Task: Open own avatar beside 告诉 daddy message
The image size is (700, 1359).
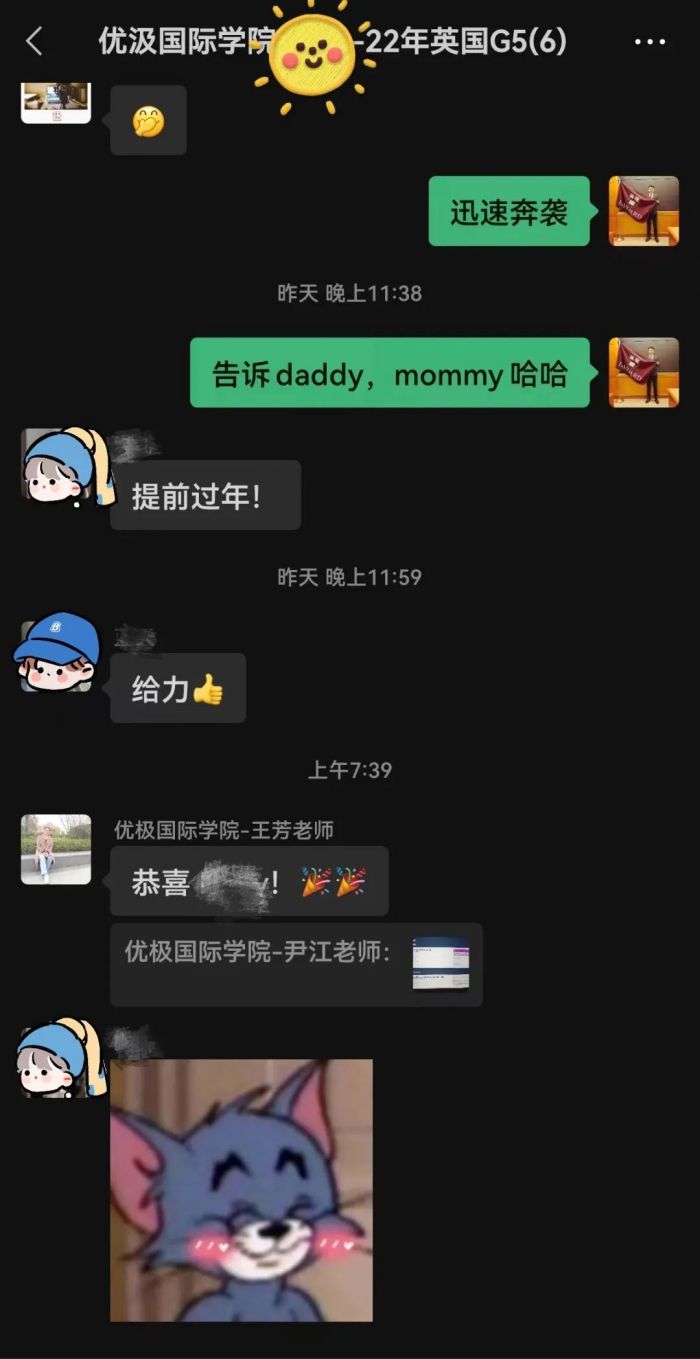Action: (x=643, y=372)
